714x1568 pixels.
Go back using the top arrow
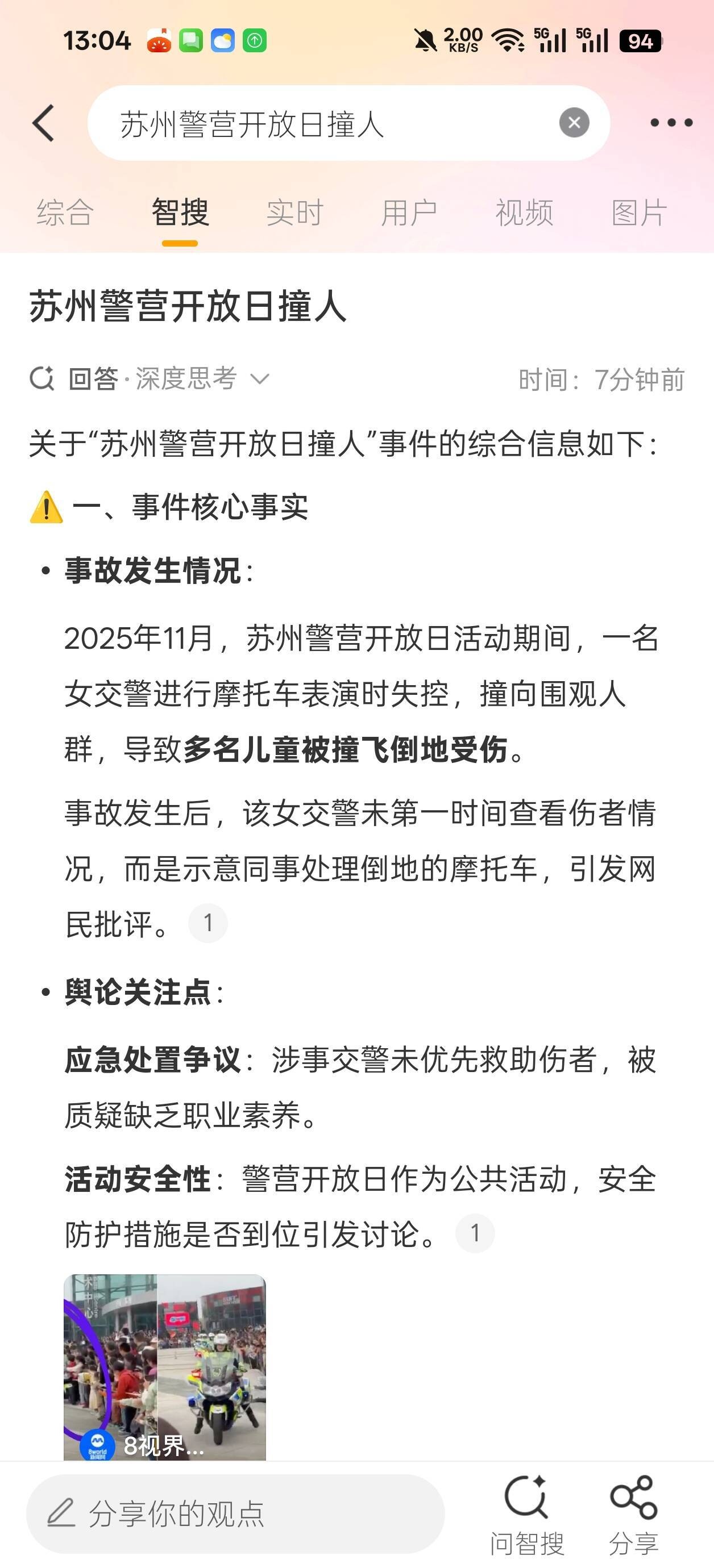[x=44, y=123]
